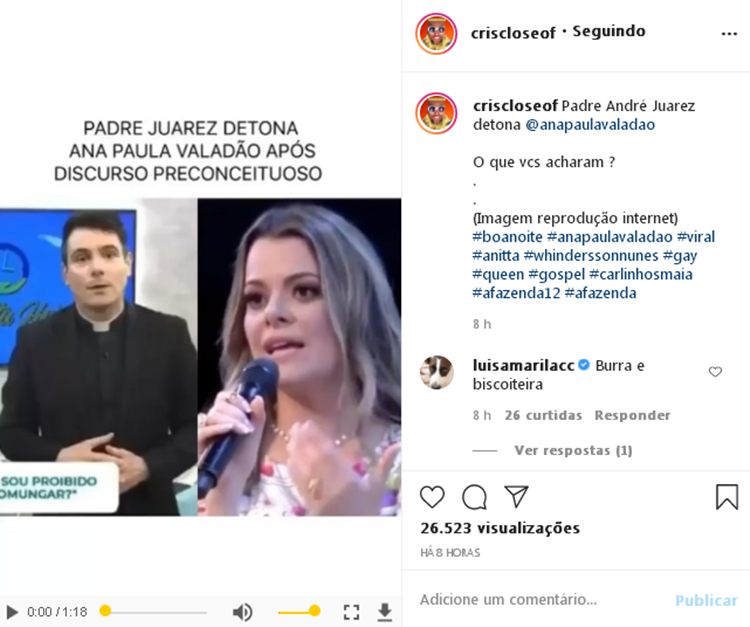Enter fullscreen video mode
The width and height of the screenshot is (750, 627).
click(351, 611)
